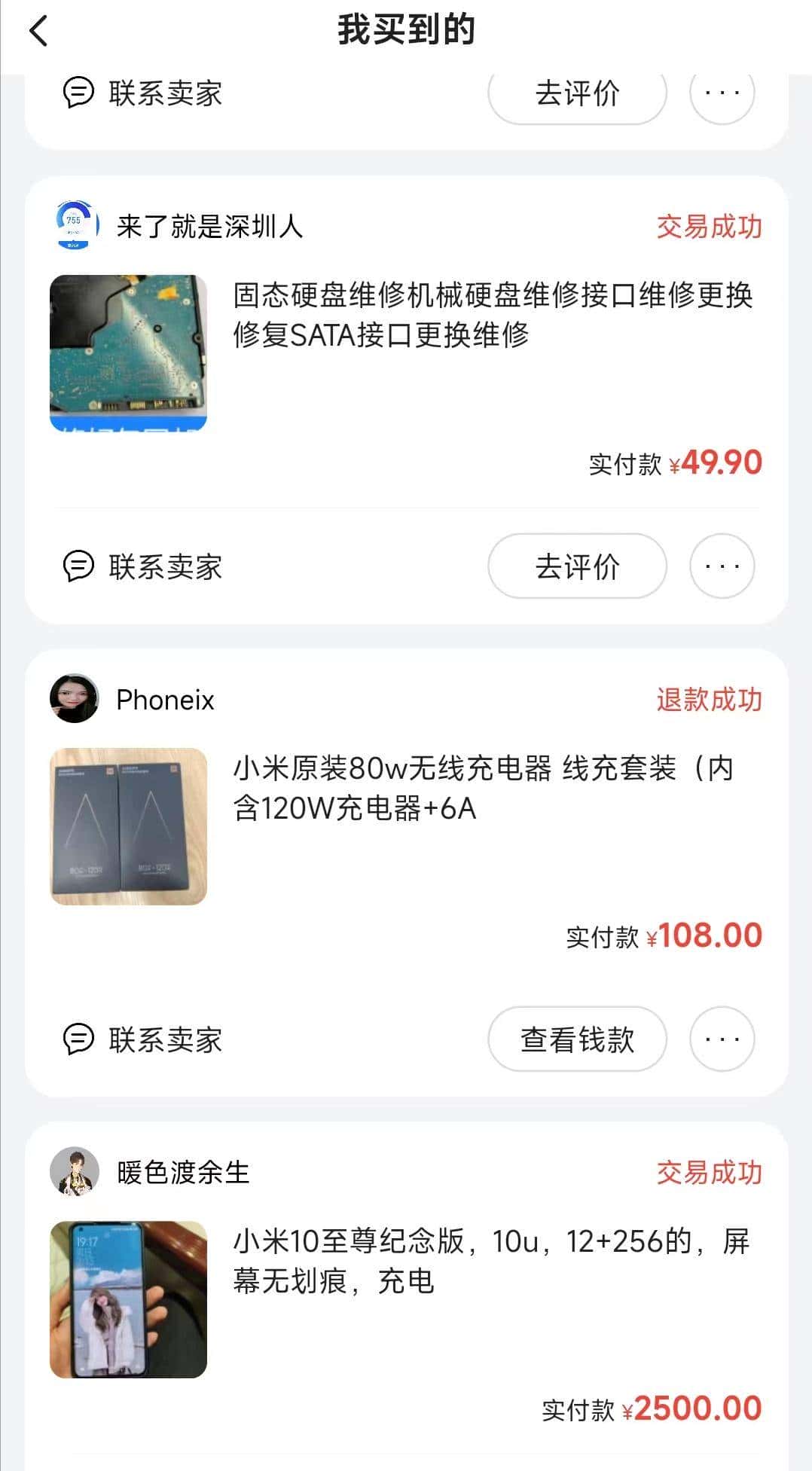Open Phoneix's profile avatar

click(x=73, y=699)
